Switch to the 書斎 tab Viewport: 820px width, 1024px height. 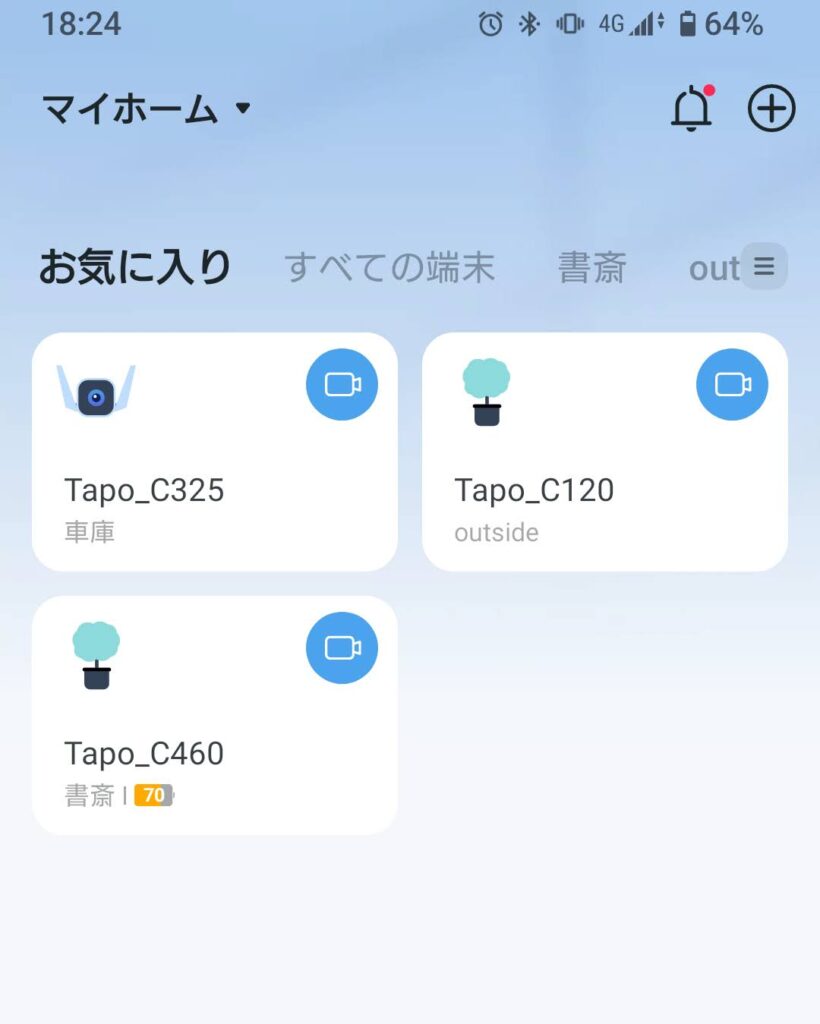pos(592,268)
